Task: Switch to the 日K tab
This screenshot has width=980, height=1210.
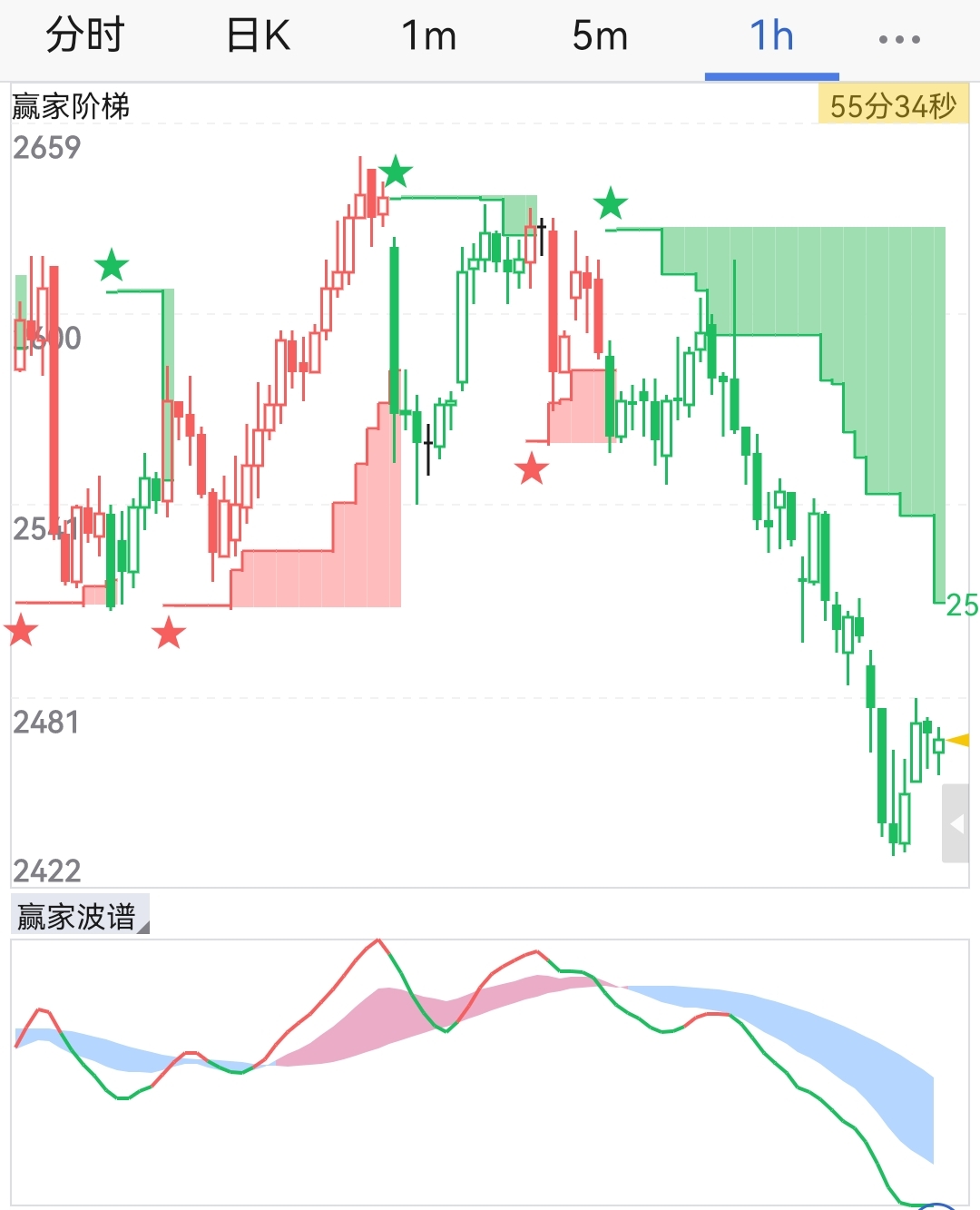Action: [x=257, y=37]
